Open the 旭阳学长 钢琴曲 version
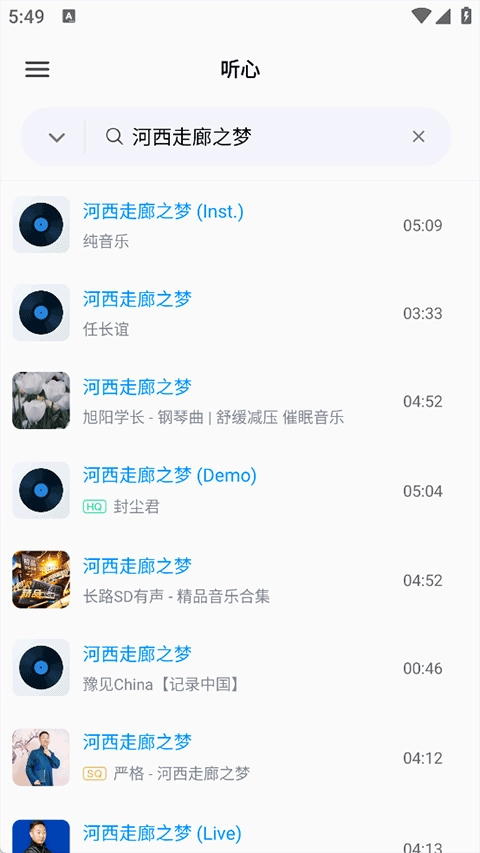This screenshot has width=480, height=853. point(240,401)
